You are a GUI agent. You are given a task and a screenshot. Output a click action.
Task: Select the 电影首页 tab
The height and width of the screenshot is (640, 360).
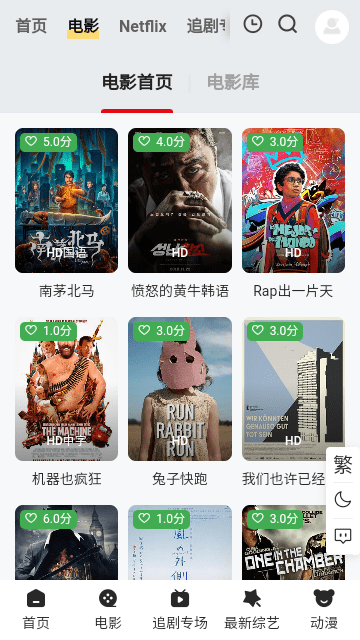click(137, 82)
